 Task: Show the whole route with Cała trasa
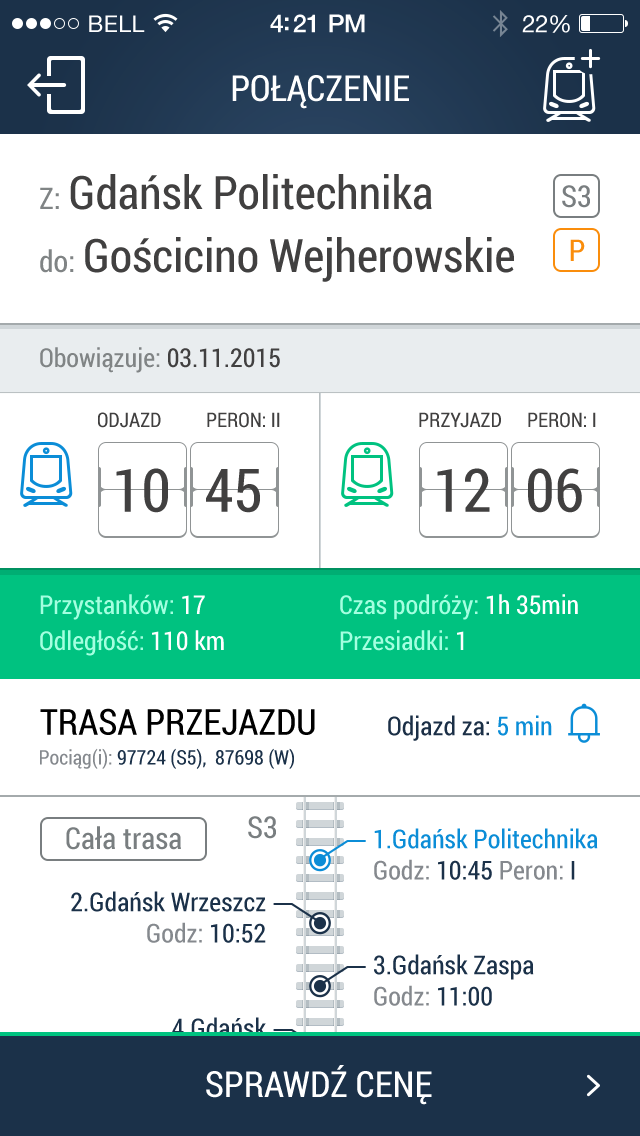coord(123,839)
